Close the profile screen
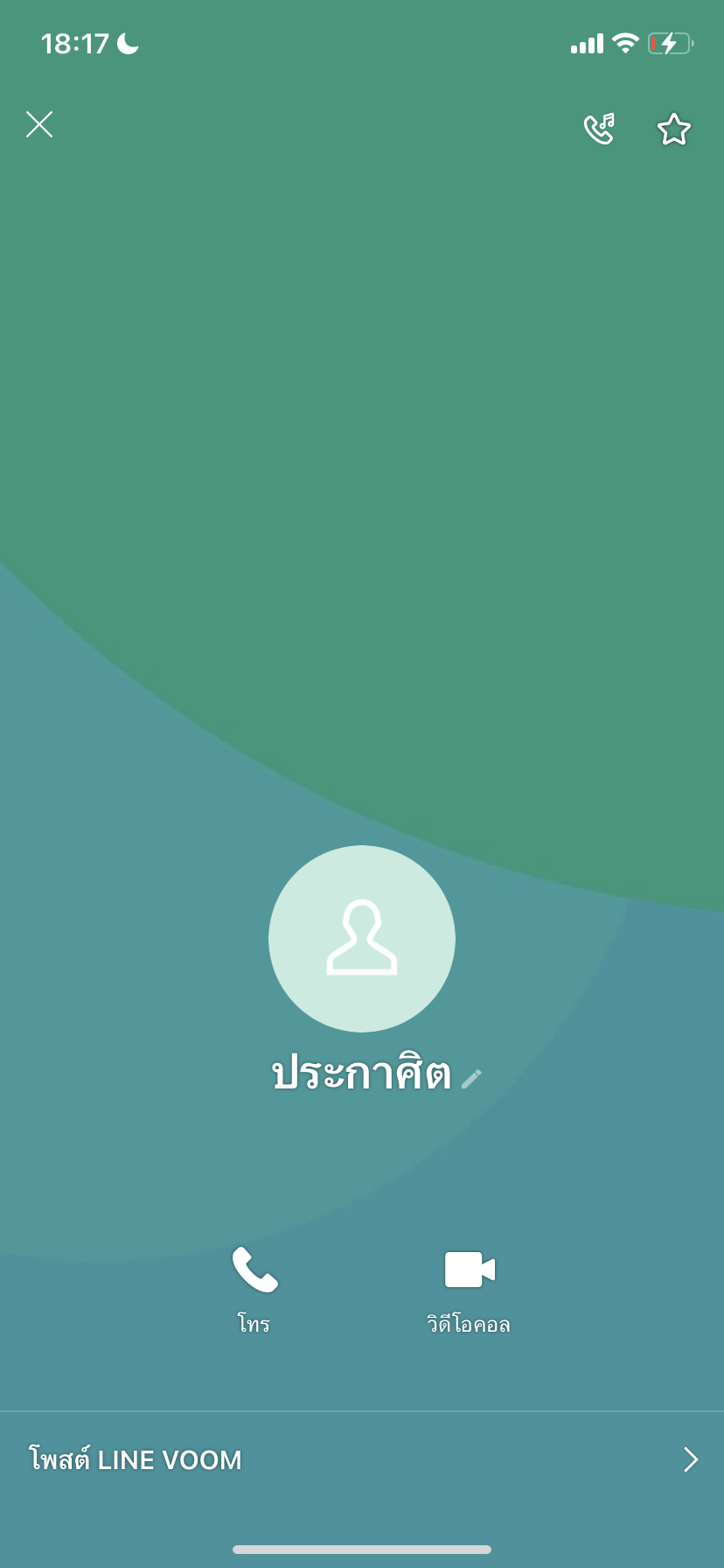Screen dimensions: 724x1568 tap(39, 125)
